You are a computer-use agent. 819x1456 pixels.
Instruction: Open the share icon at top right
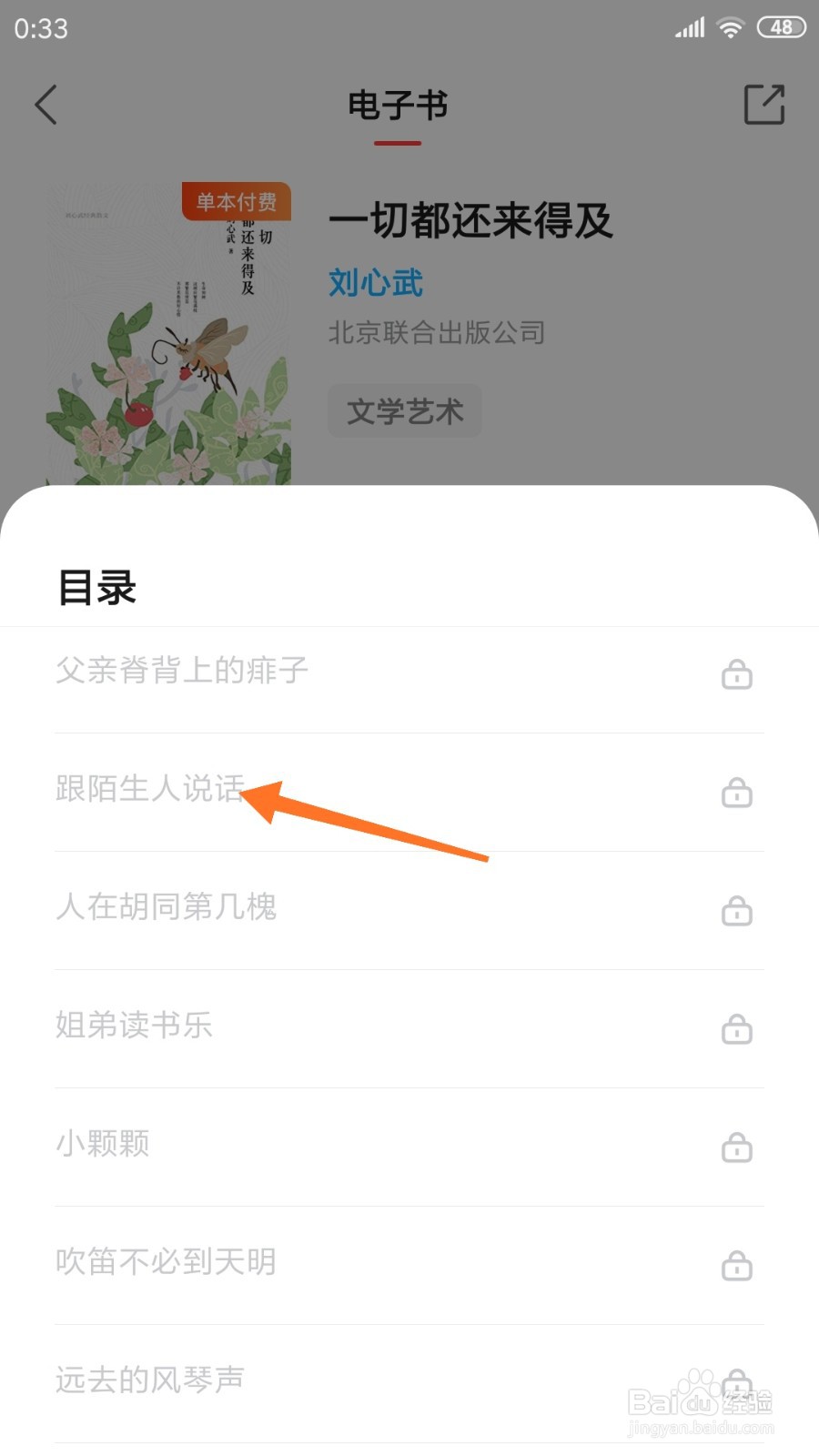(764, 103)
